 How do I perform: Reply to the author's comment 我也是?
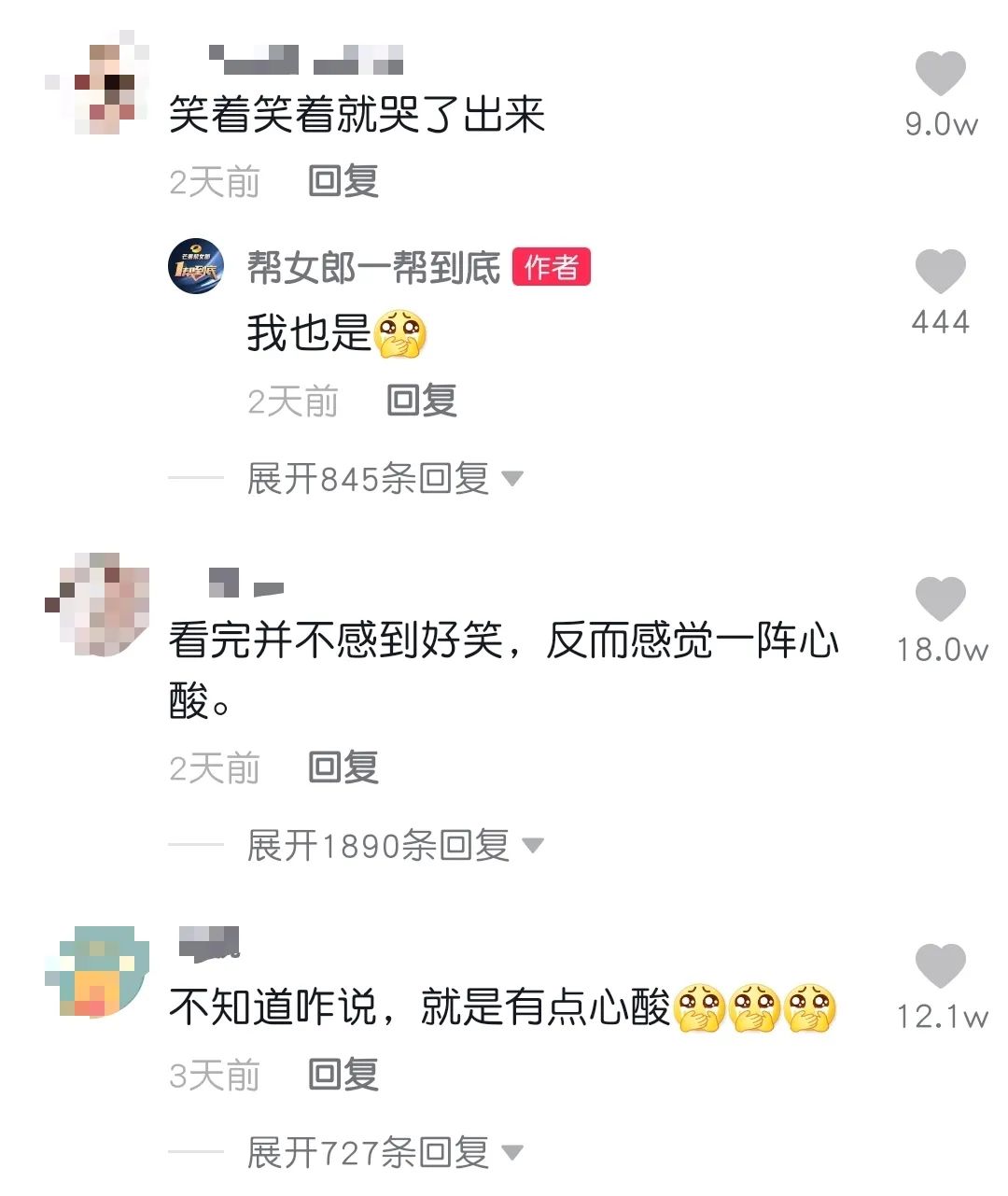(421, 401)
